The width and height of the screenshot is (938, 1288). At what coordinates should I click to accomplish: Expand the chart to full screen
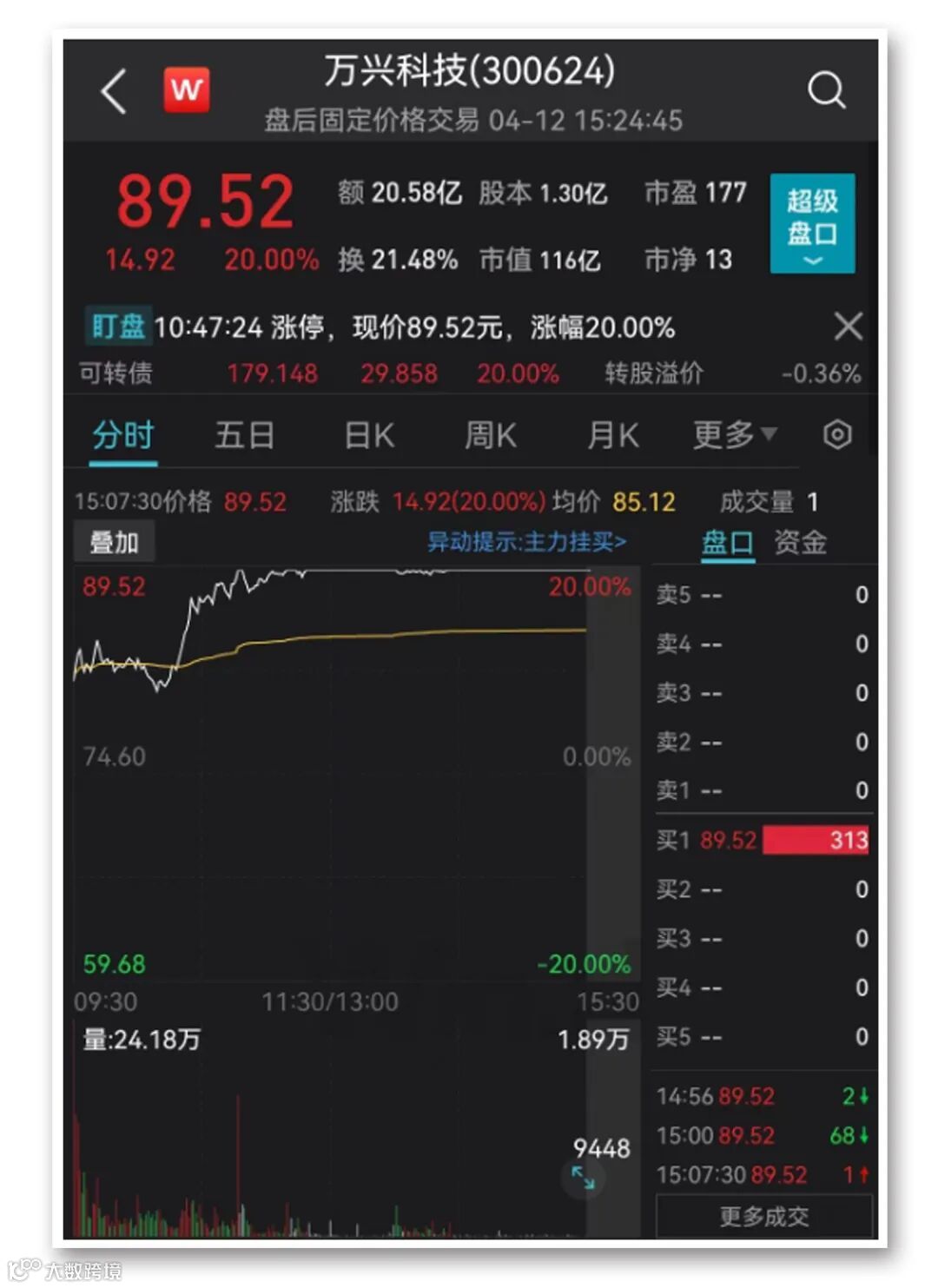click(583, 1178)
